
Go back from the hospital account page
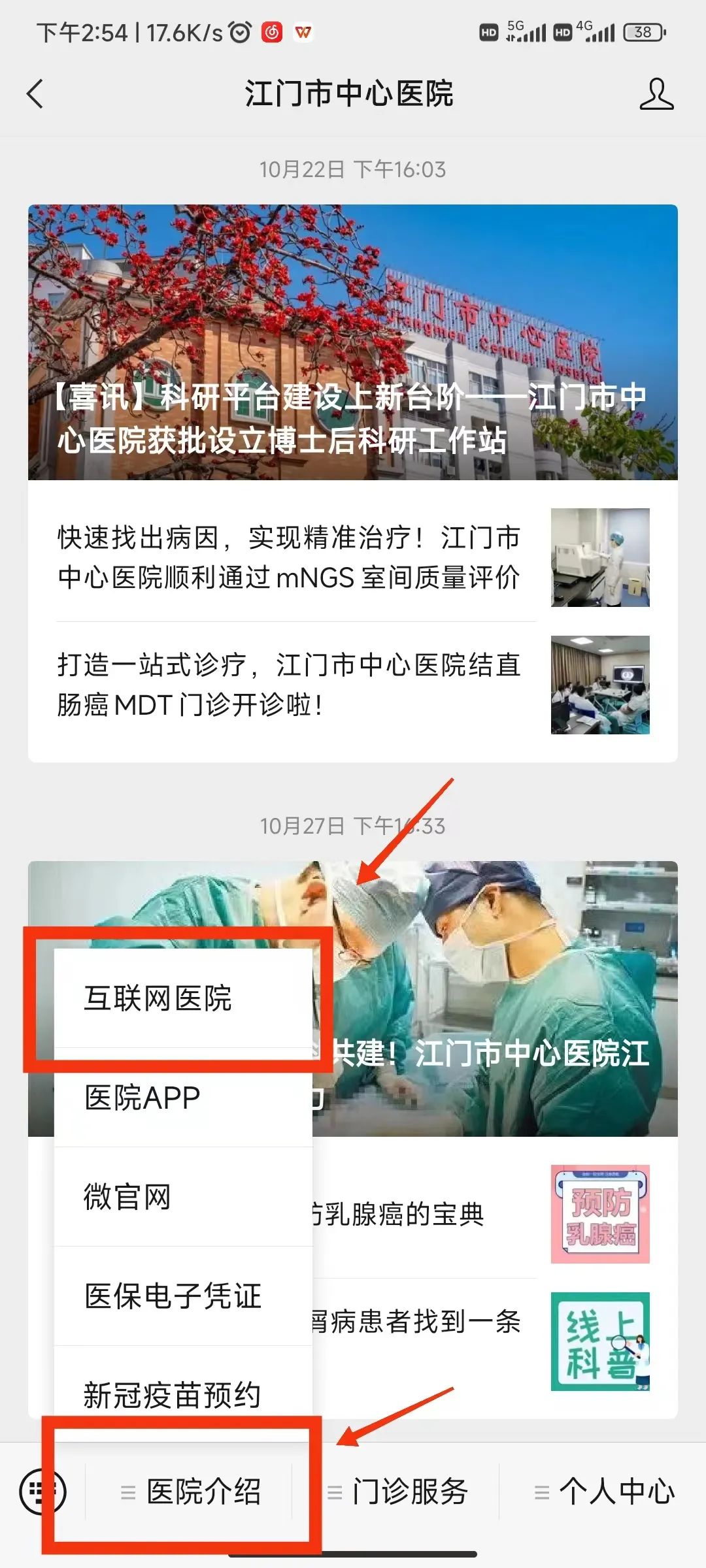35,93
